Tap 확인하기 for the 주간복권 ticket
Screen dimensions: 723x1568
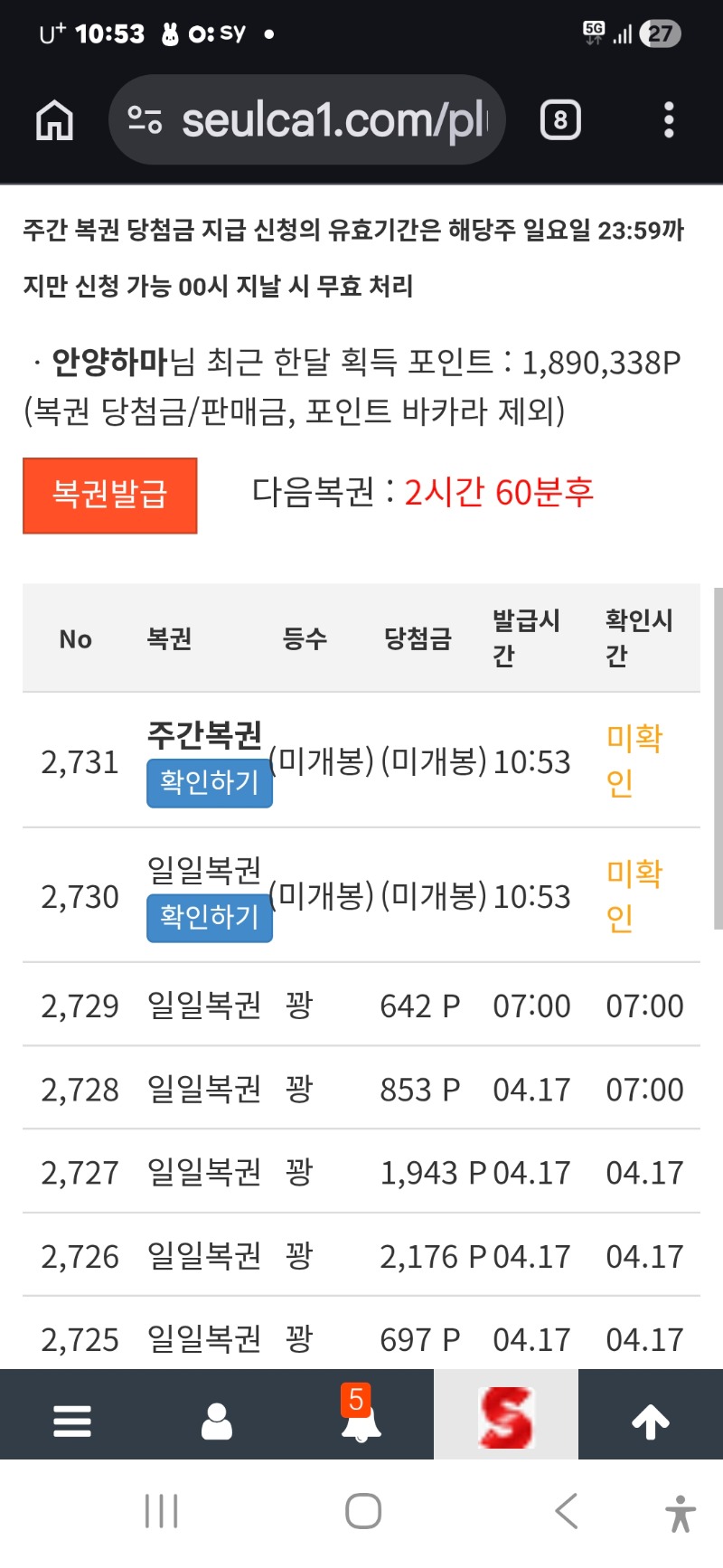210,783
